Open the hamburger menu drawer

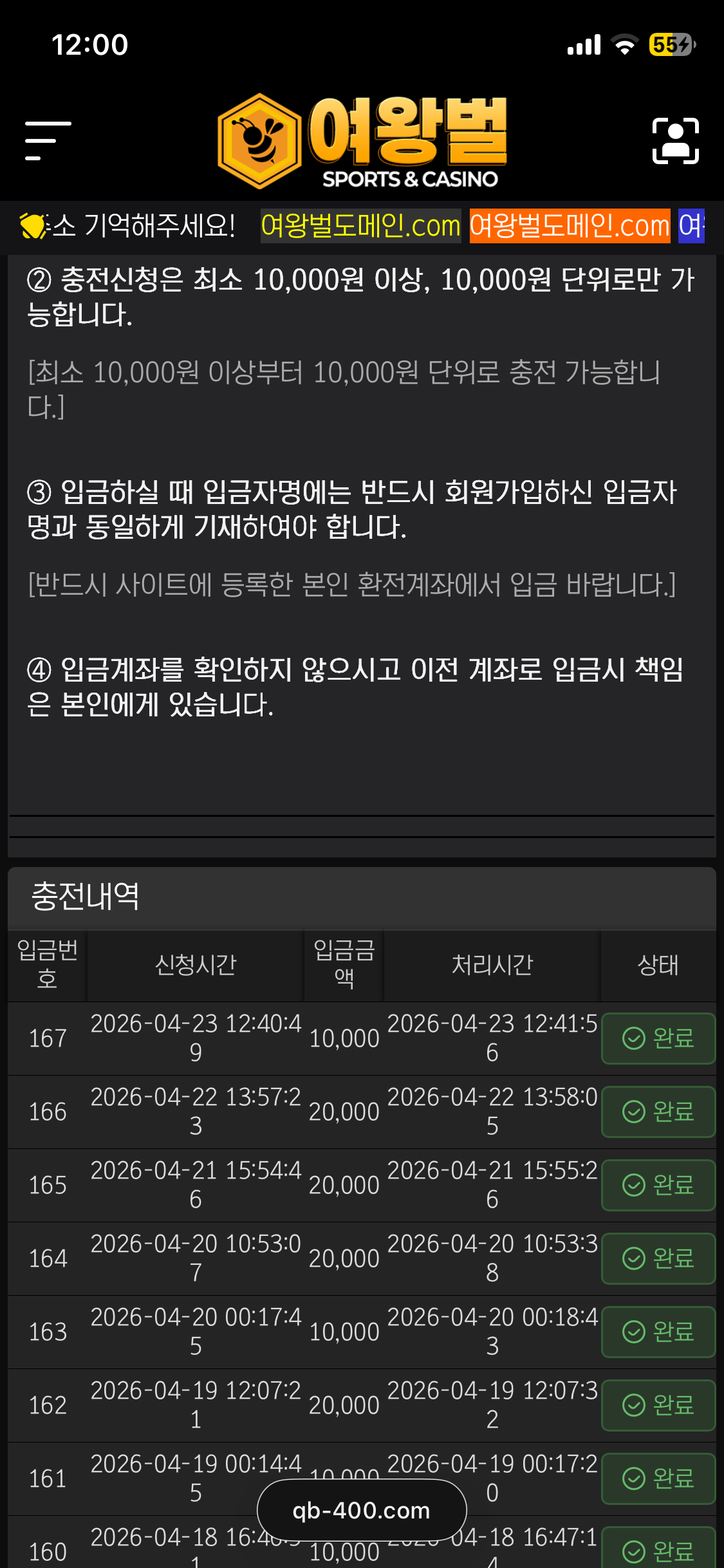tap(48, 140)
